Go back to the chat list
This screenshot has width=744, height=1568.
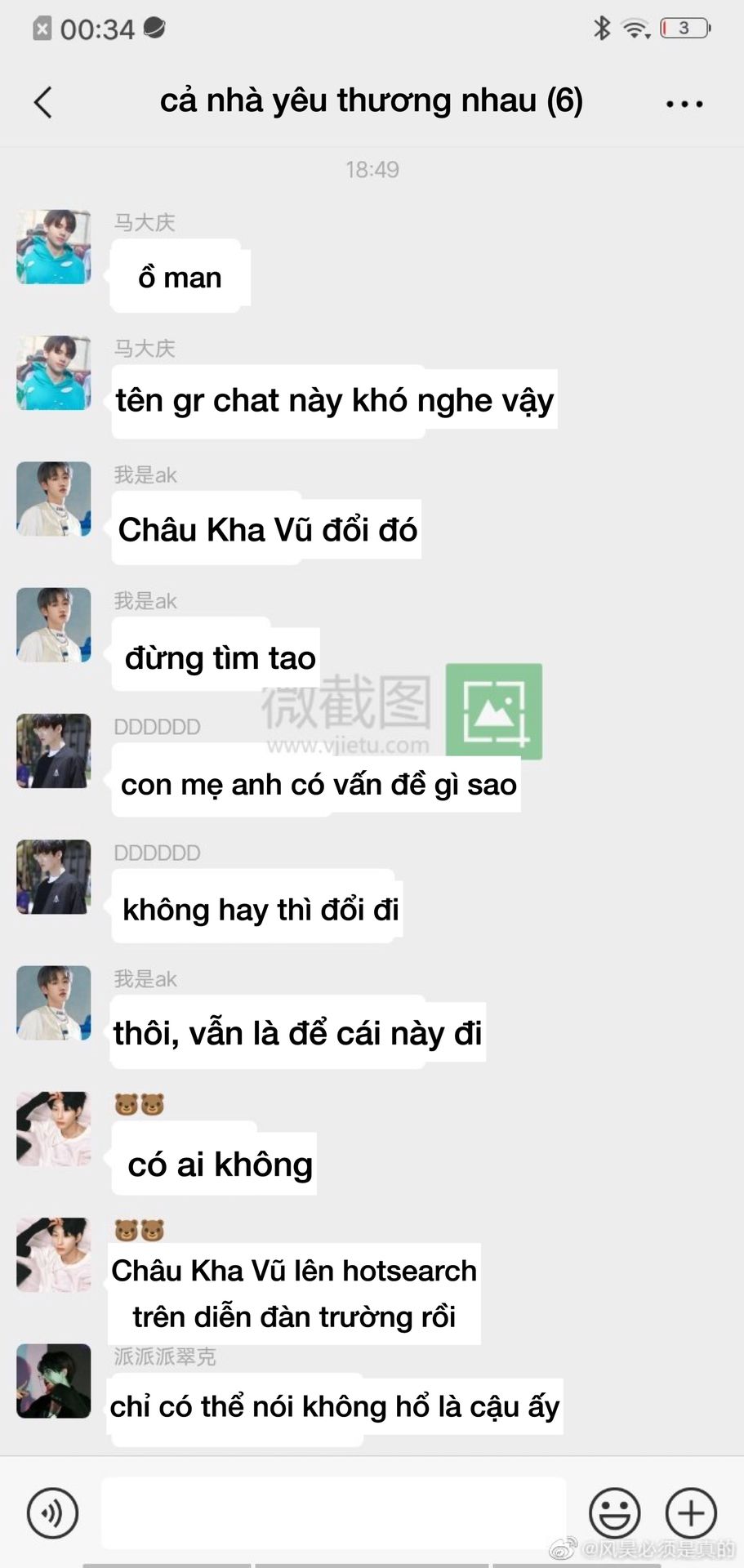[43, 103]
